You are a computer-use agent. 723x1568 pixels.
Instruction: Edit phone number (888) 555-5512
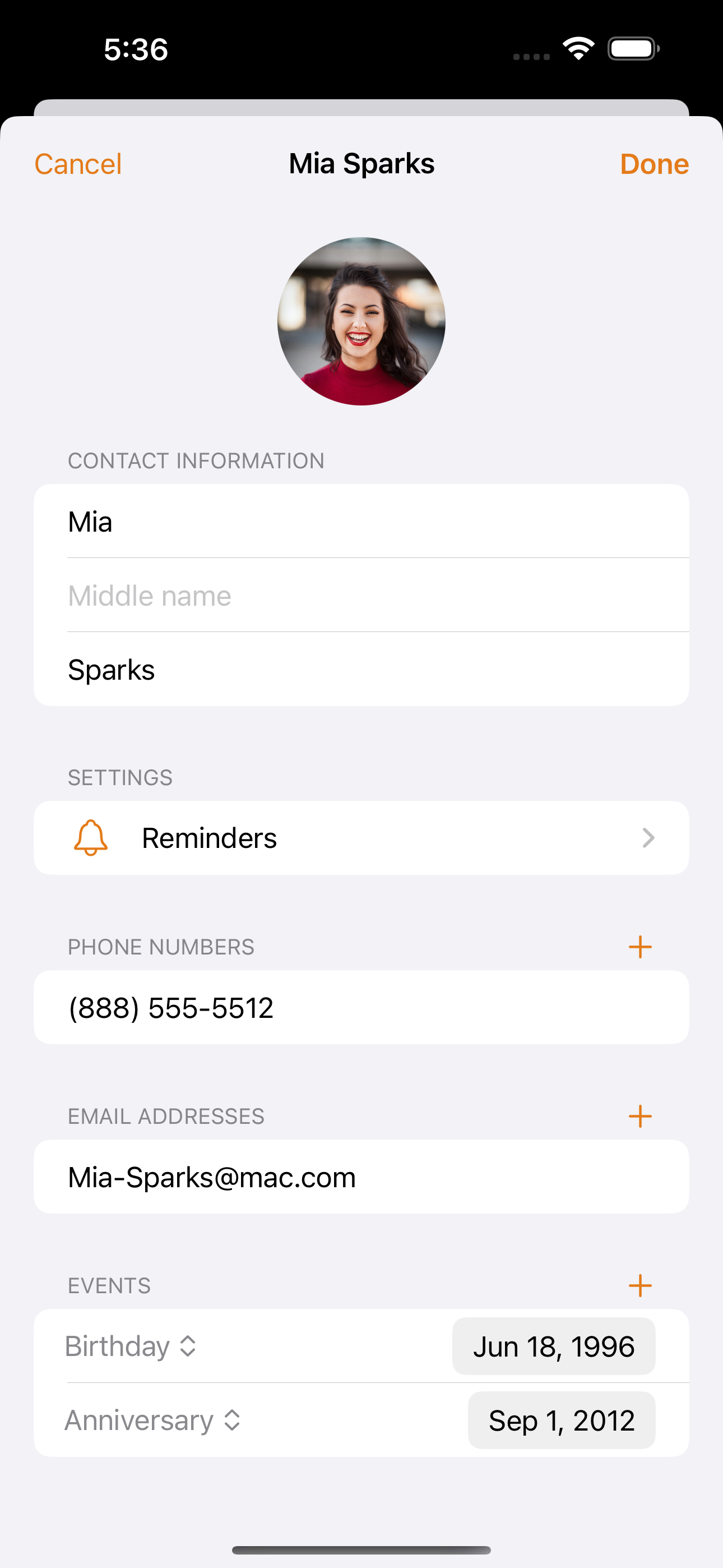pyautogui.click(x=361, y=1007)
